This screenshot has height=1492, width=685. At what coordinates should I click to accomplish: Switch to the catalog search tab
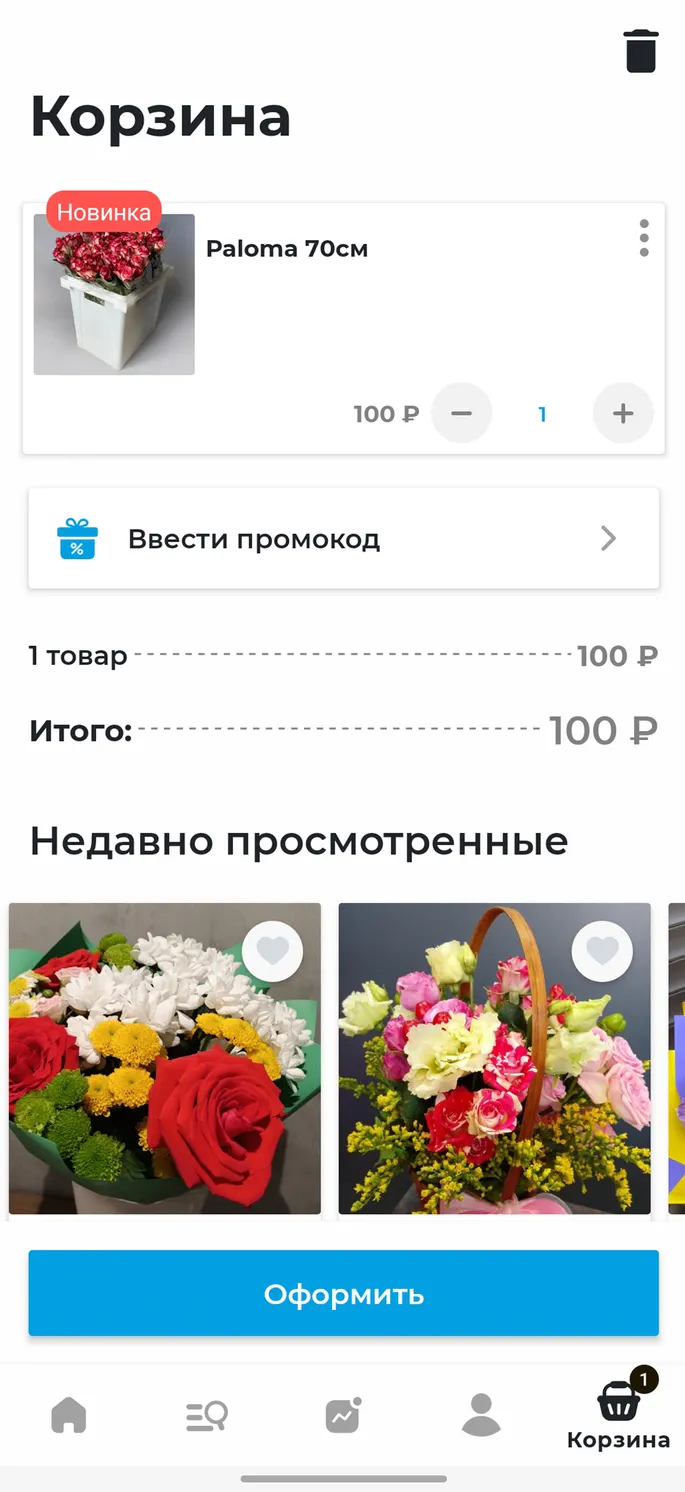click(x=207, y=1416)
